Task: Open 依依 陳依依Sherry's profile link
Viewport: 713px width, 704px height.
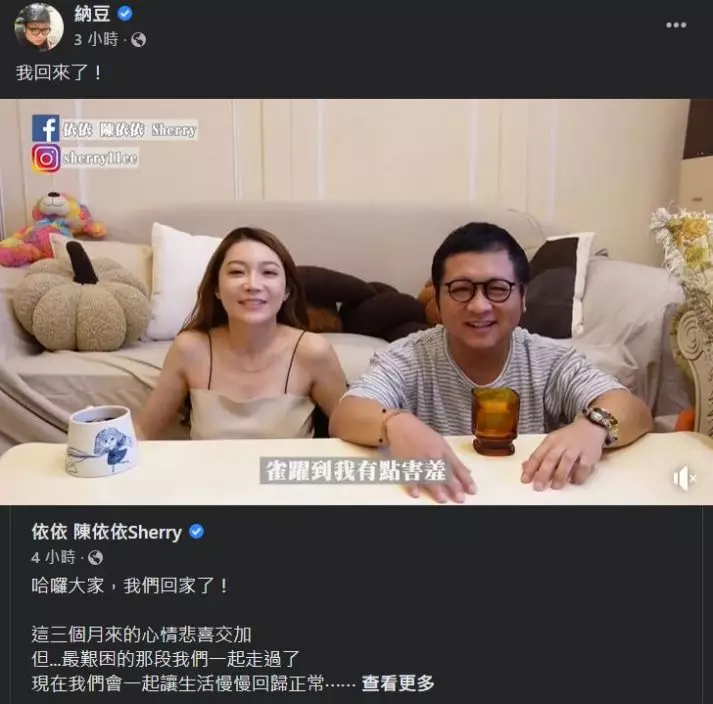Action: point(107,532)
